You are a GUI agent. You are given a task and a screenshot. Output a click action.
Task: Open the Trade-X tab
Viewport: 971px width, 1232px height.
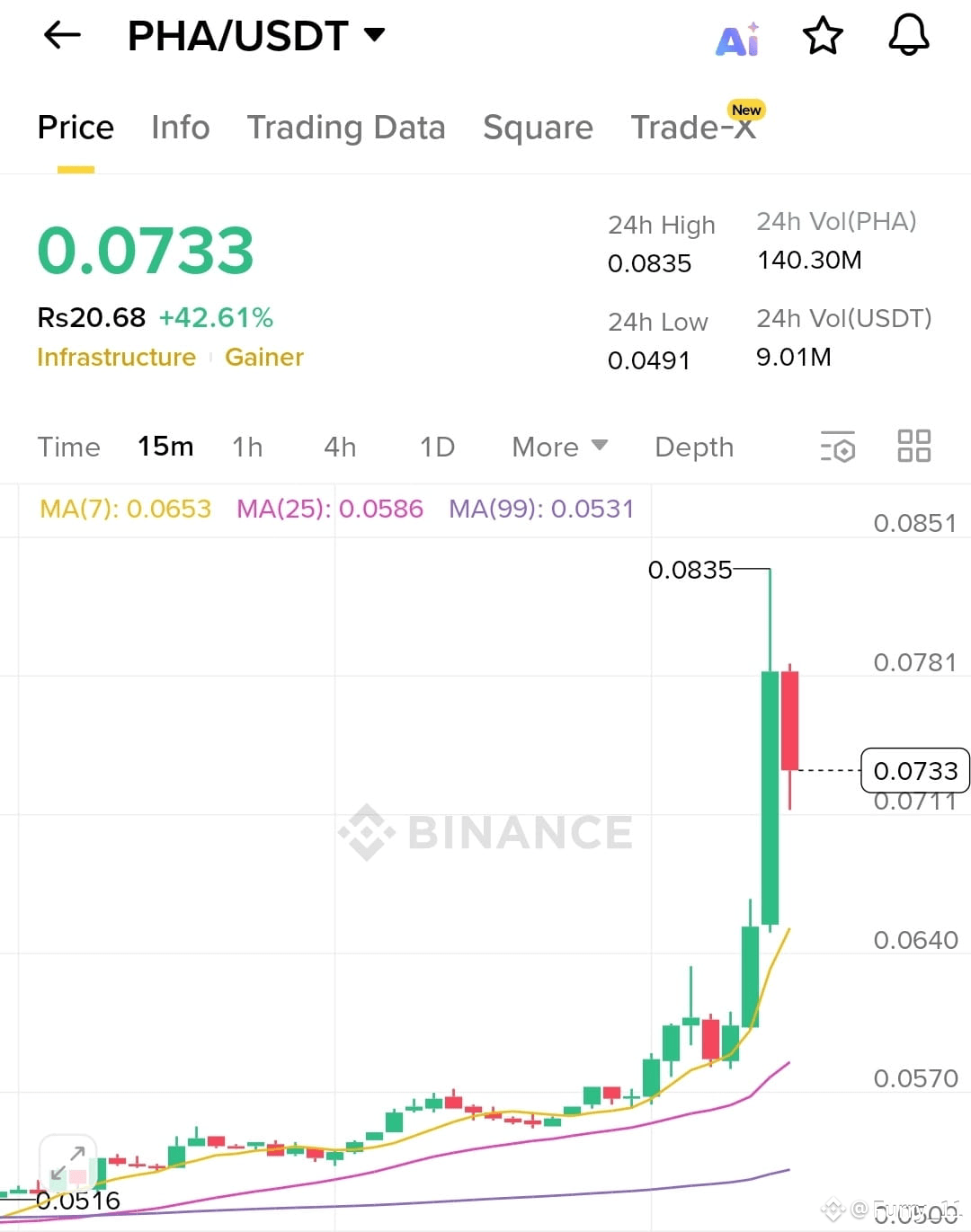tap(693, 128)
